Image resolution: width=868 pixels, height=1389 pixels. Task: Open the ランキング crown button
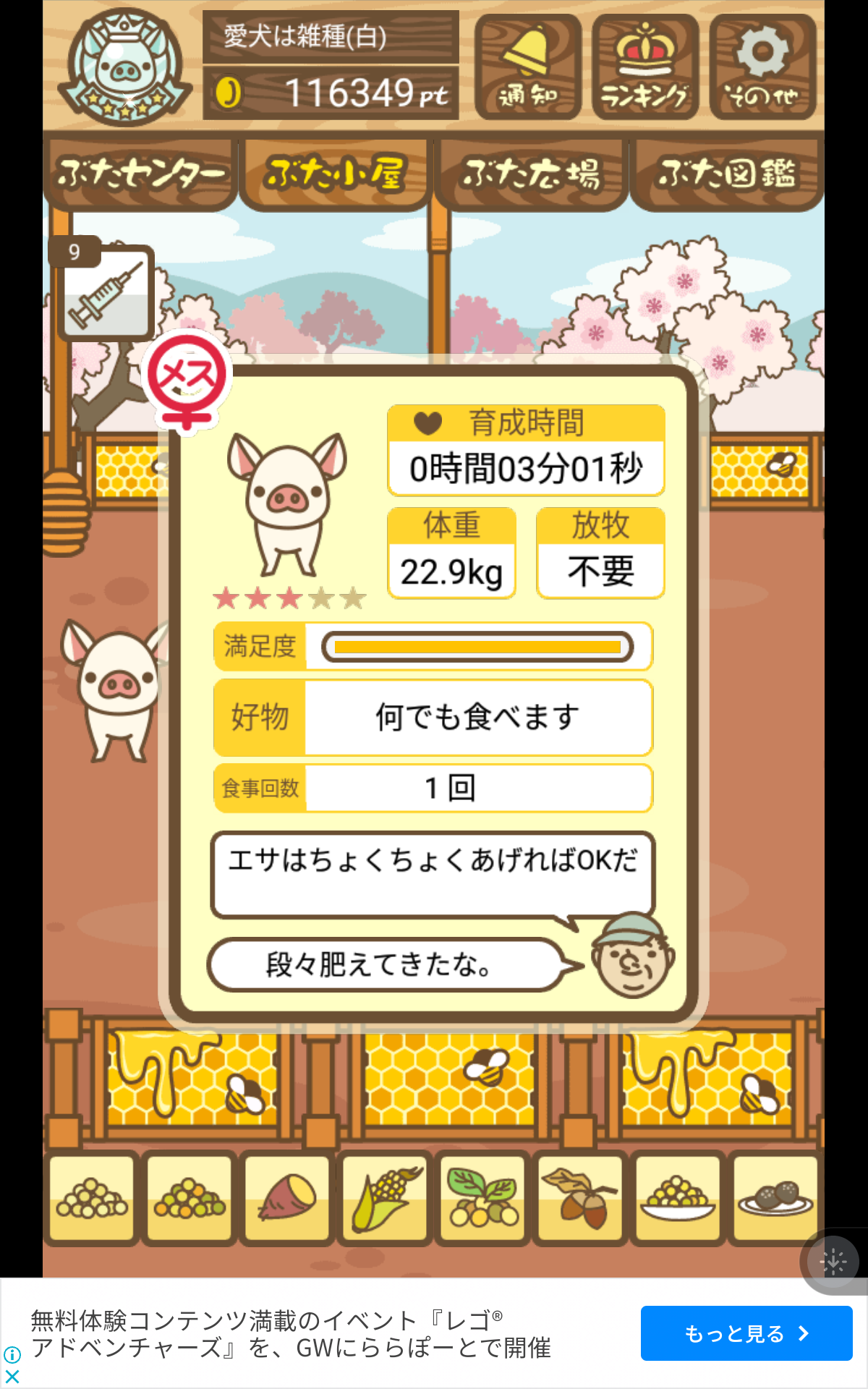(645, 67)
